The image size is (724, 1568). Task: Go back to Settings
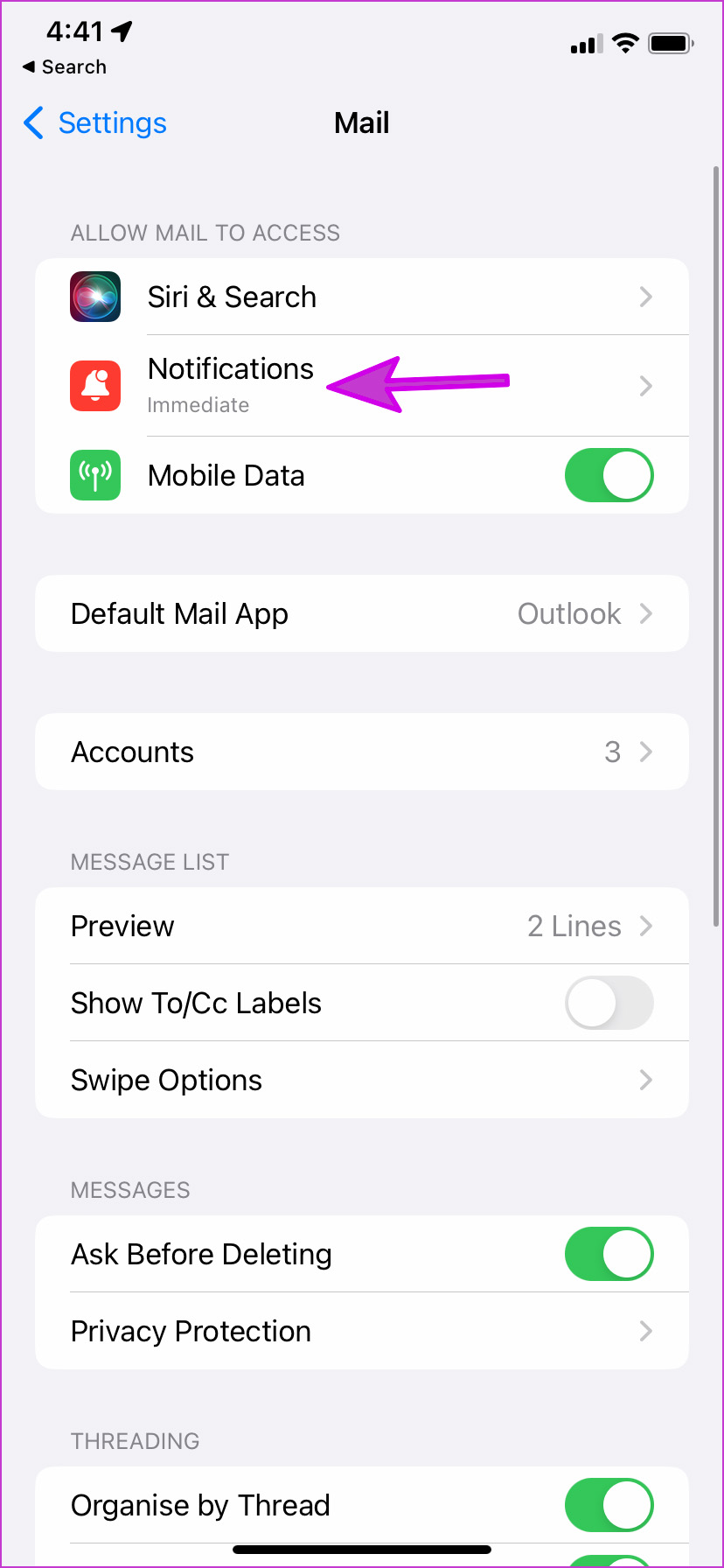95,123
